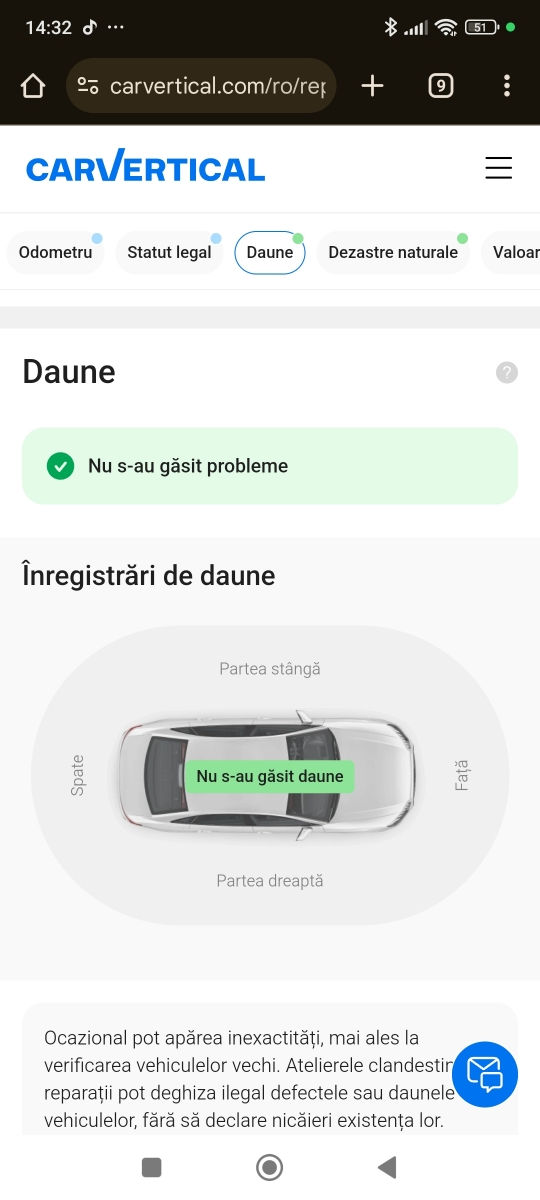The image size is (540, 1200).
Task: Jump to the Dezastre naturale section
Action: [393, 252]
